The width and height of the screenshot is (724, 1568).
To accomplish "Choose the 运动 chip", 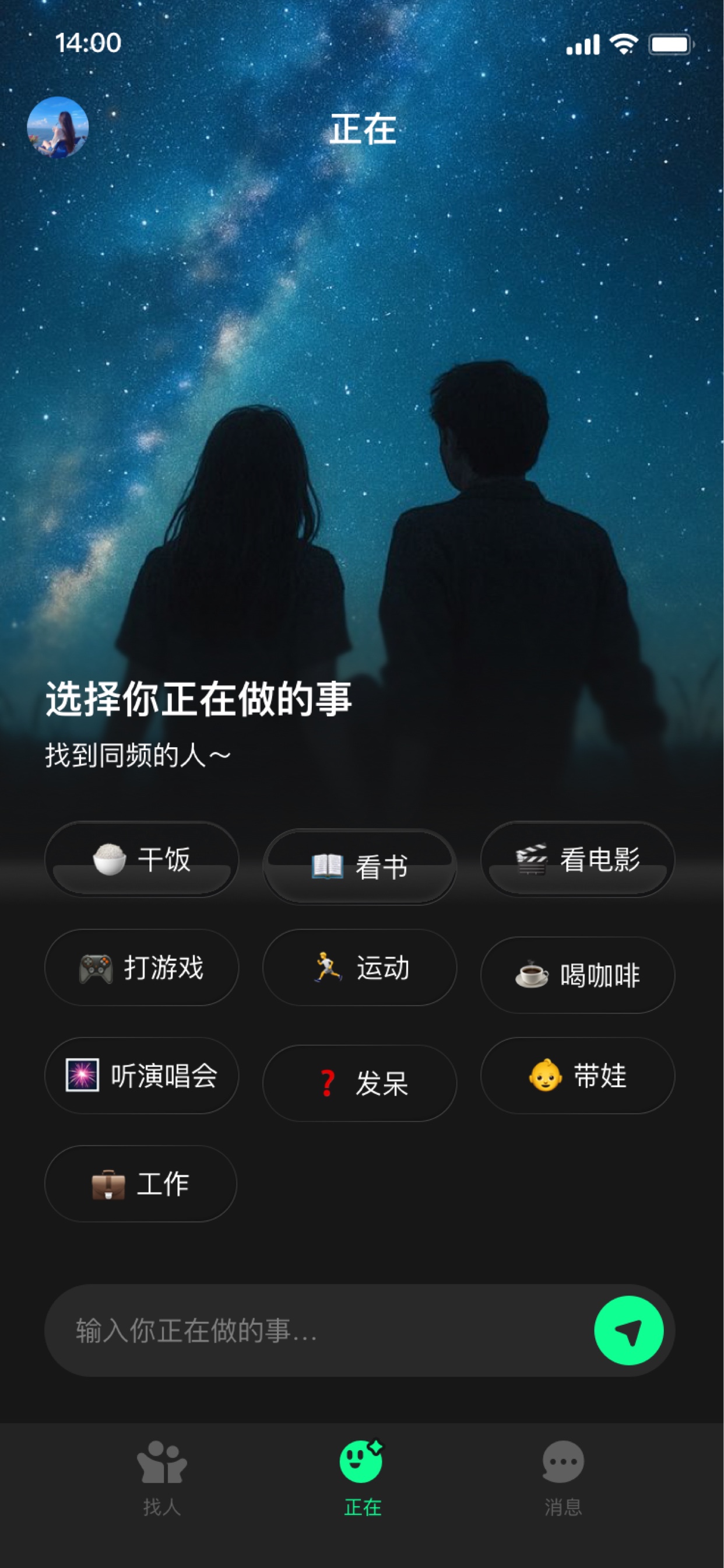I will [x=360, y=967].
